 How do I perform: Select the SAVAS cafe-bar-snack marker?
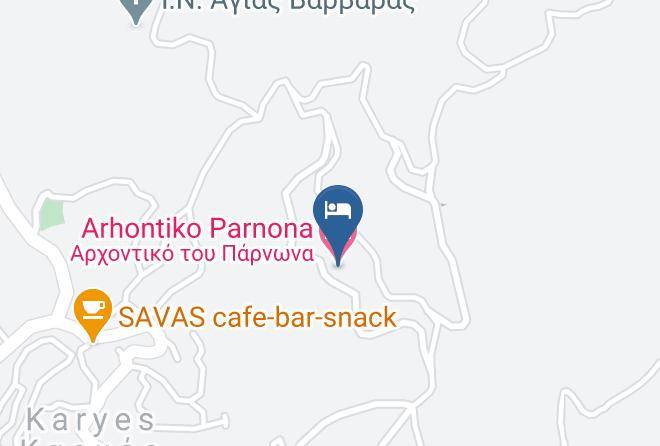tap(93, 314)
